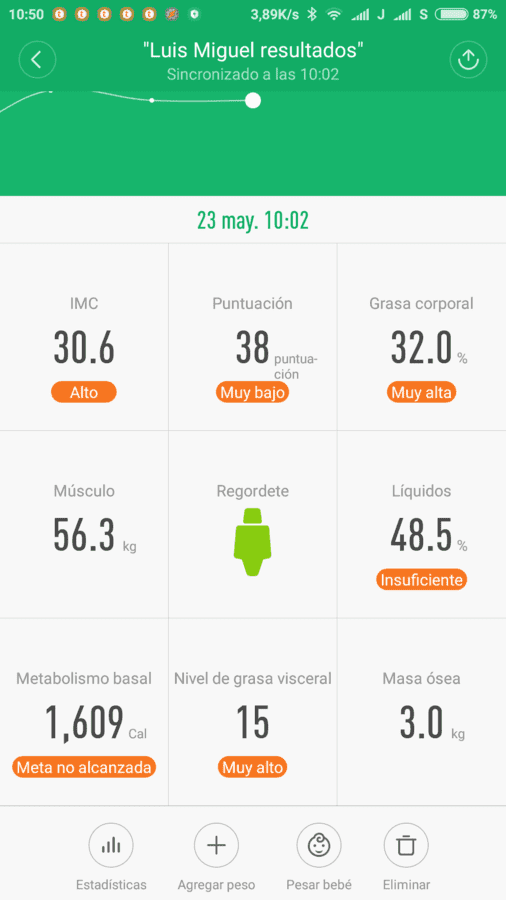This screenshot has width=506, height=900.
Task: Share the results with the upload icon
Action: coord(468,60)
